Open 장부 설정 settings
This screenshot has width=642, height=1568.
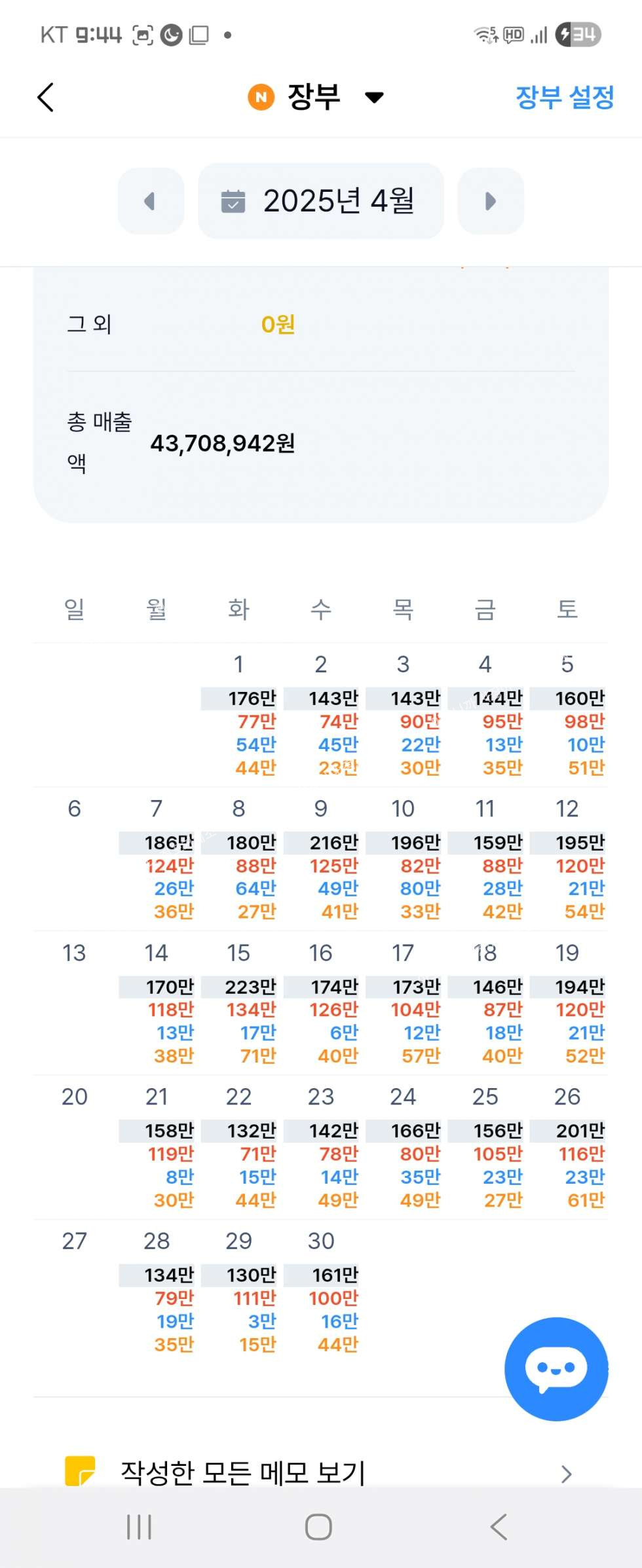(x=564, y=98)
